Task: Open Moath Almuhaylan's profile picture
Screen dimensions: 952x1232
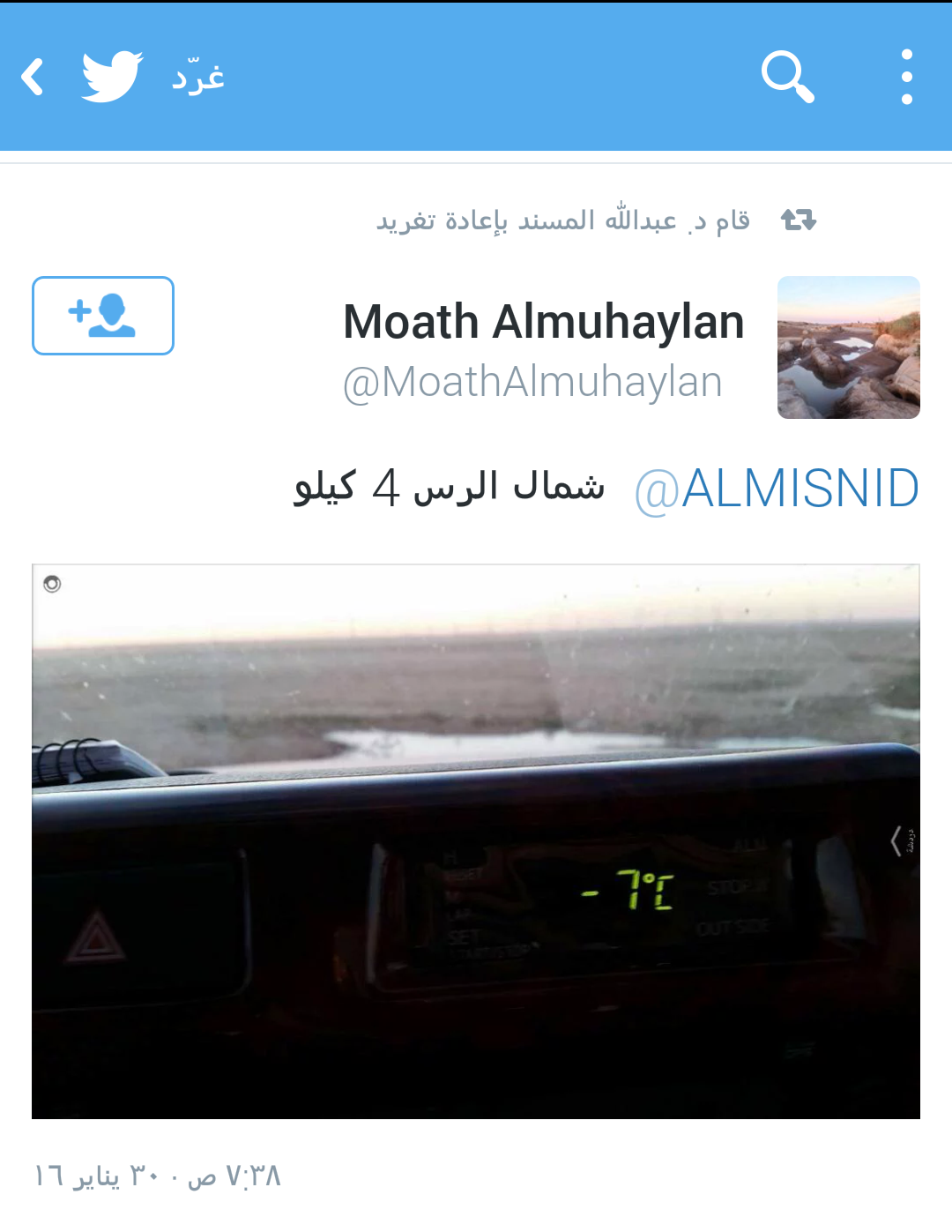Action: click(x=848, y=347)
